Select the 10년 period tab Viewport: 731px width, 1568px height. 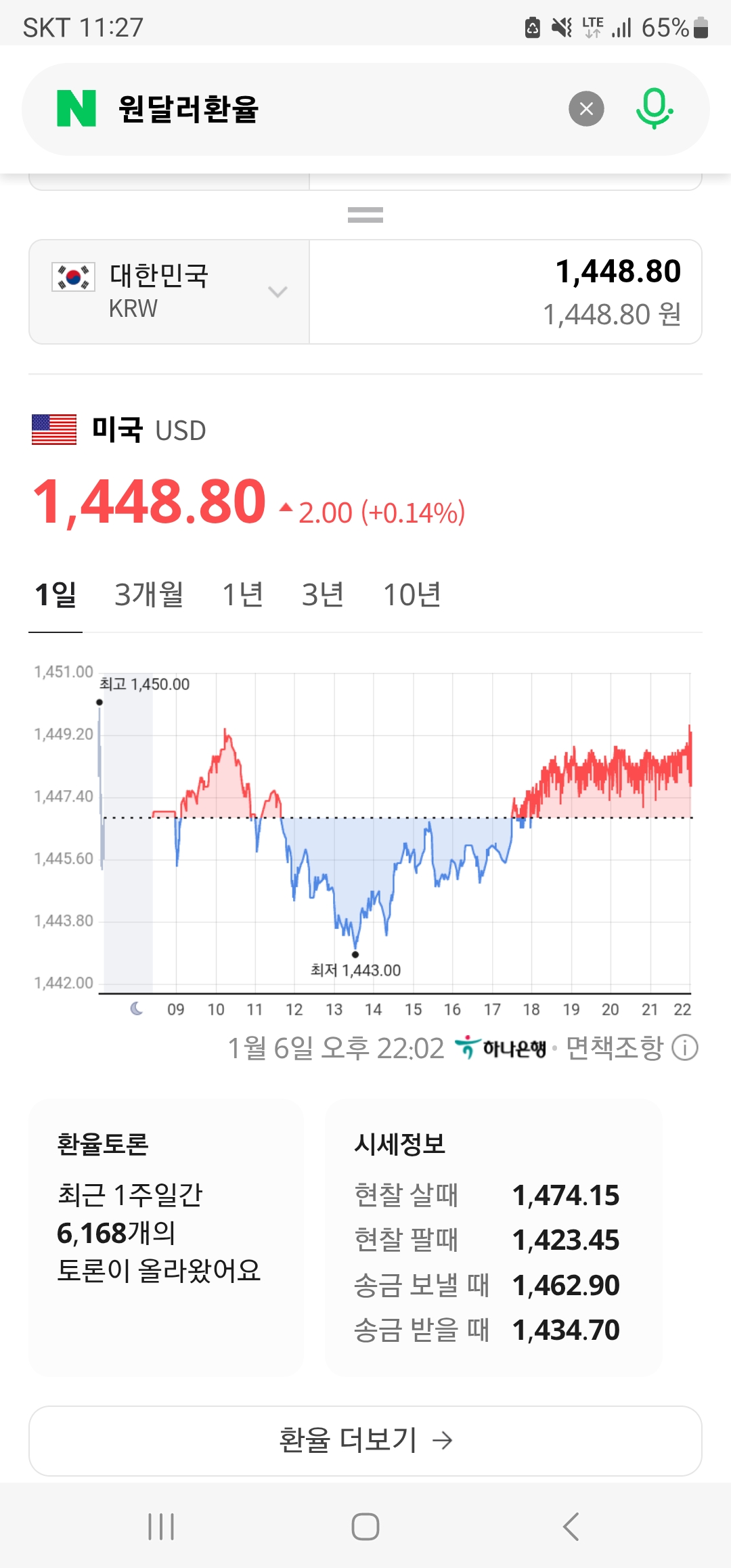coord(413,593)
